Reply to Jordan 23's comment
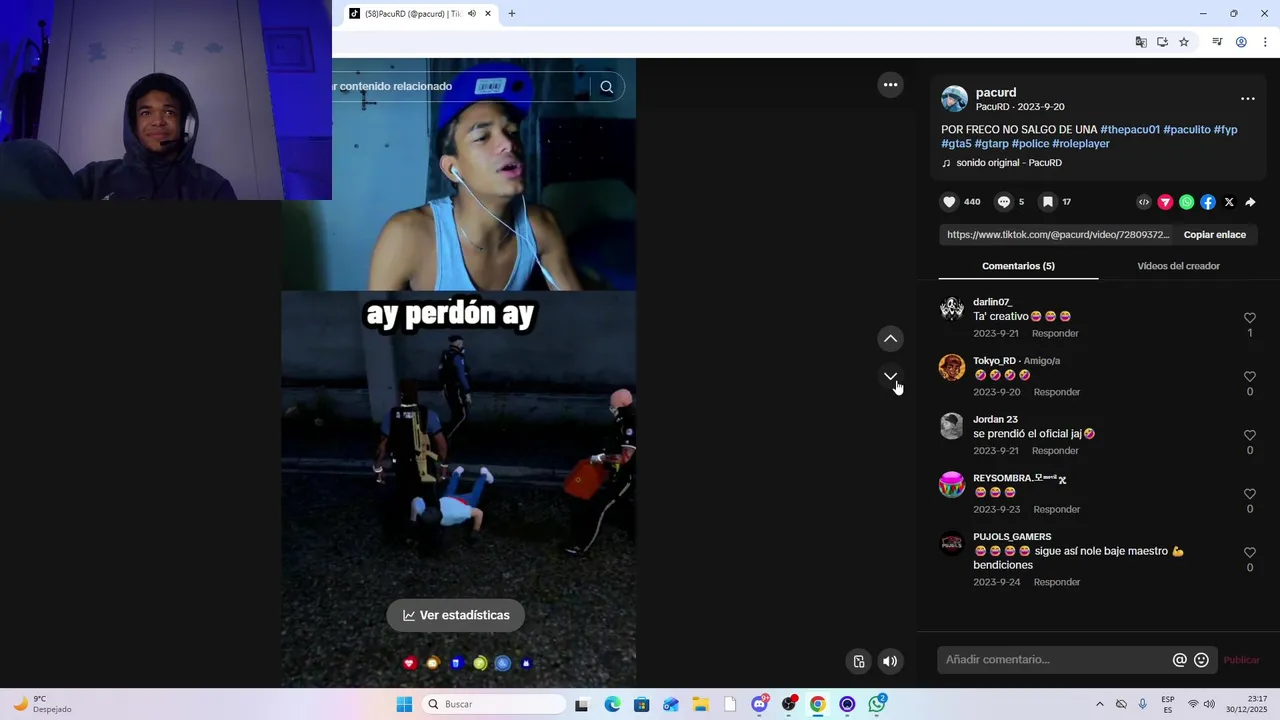Viewport: 1280px width, 720px height. [x=1055, y=451]
